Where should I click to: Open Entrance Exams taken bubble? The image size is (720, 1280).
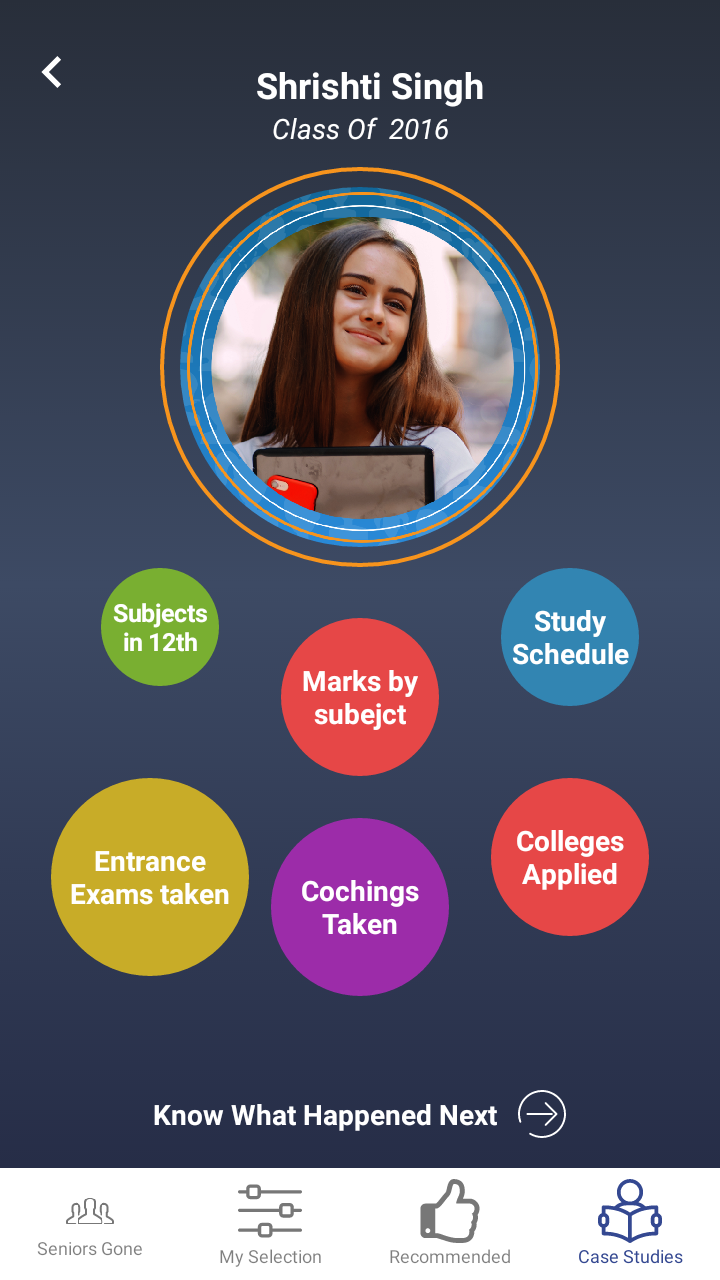coord(150,877)
